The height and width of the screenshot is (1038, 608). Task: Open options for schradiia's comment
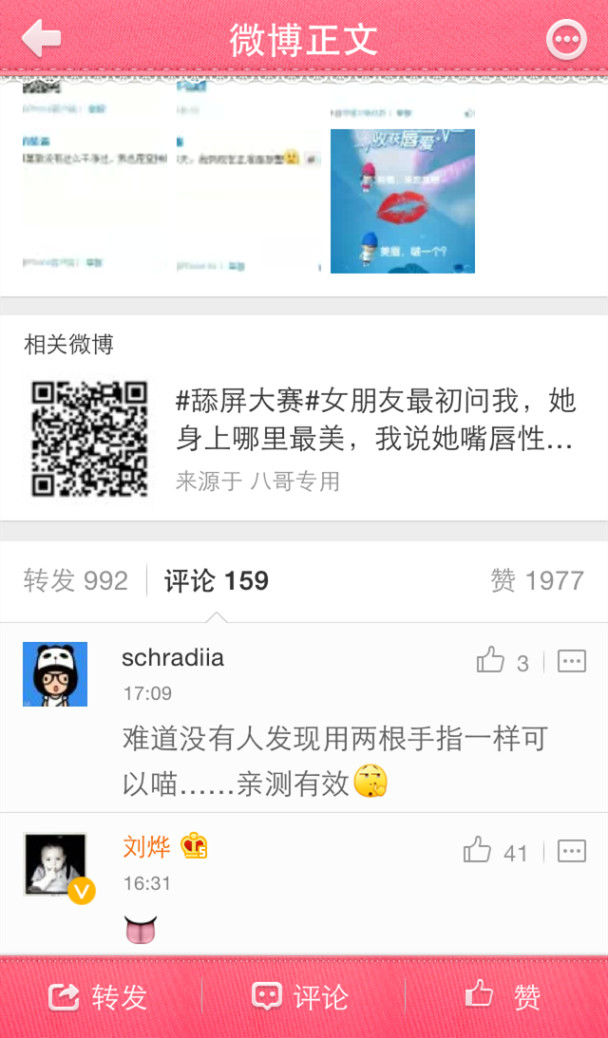[x=572, y=661]
